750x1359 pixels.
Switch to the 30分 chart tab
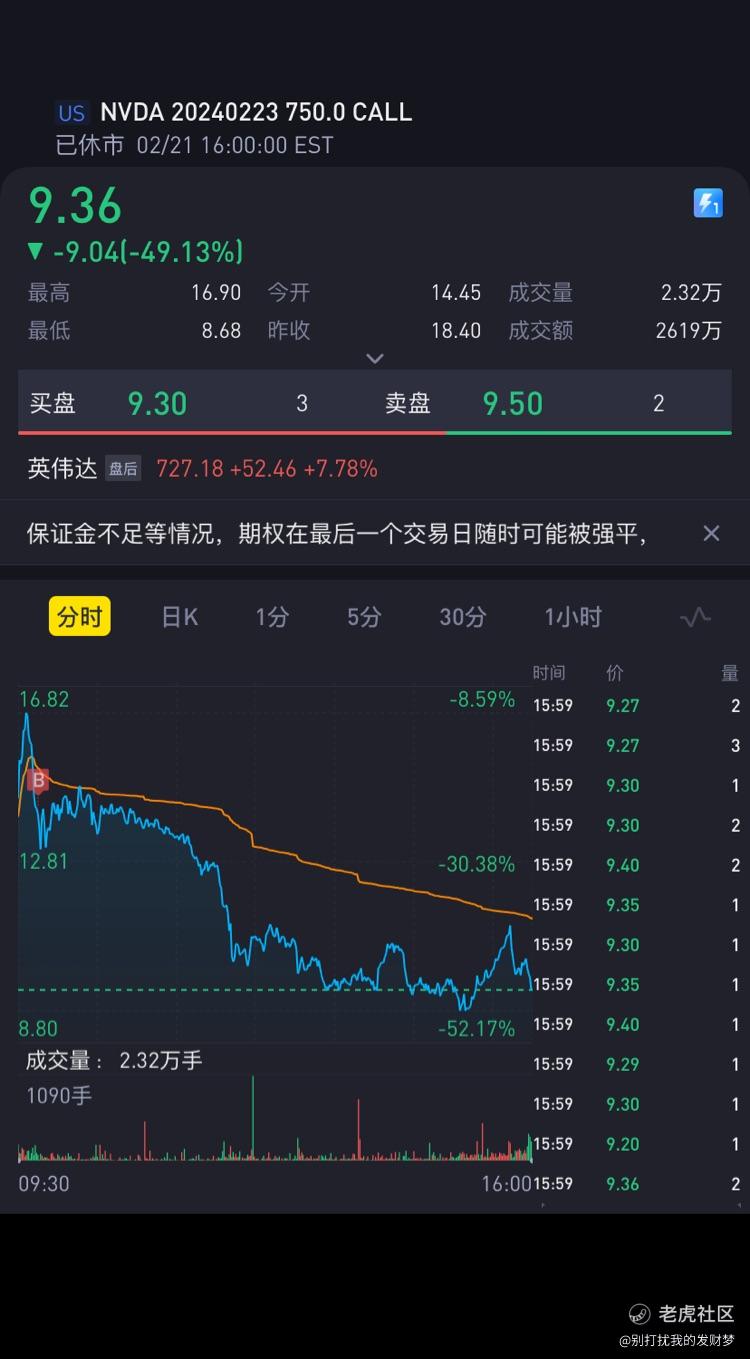463,617
